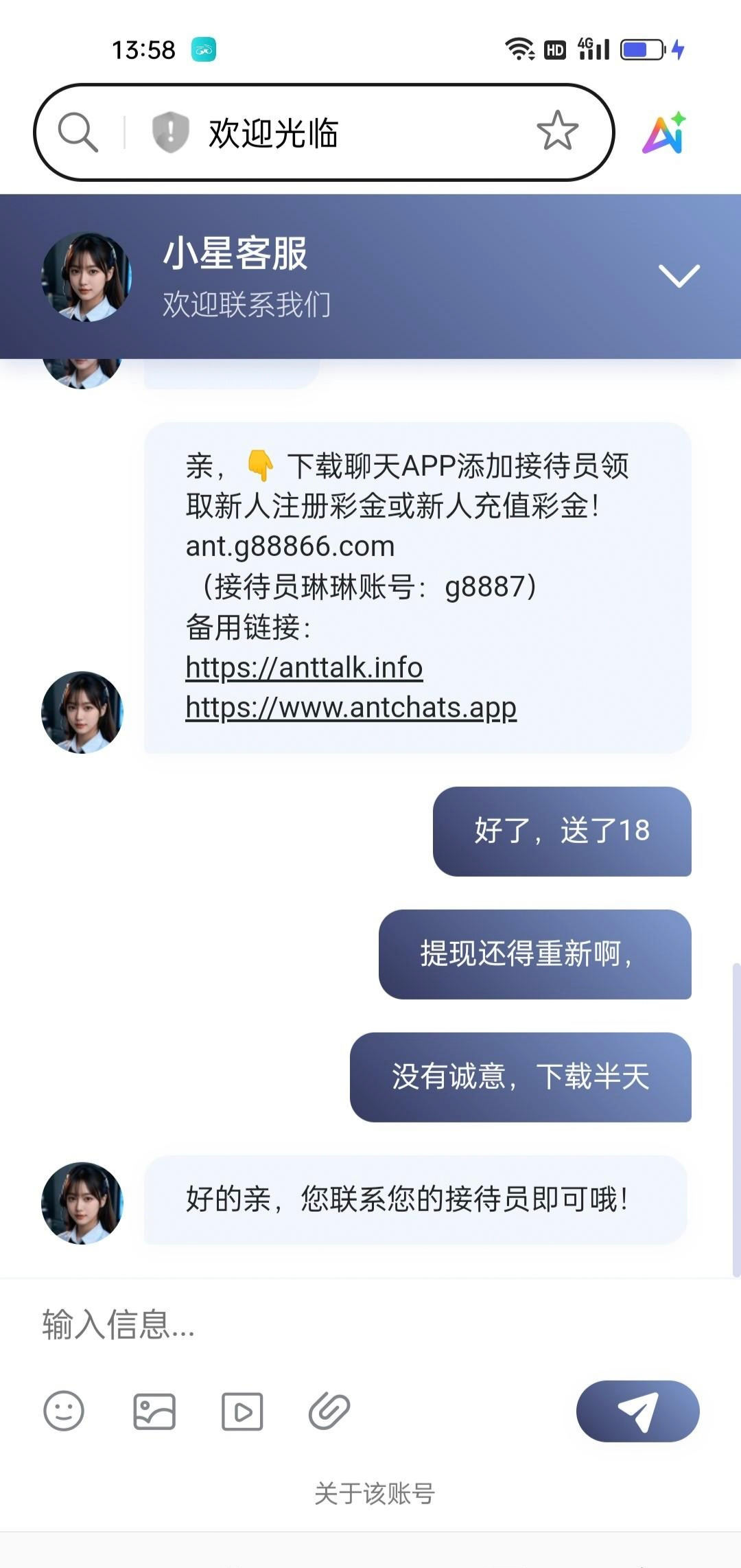741x1568 pixels.
Task: Attach a video to the message
Action: coord(242,1411)
